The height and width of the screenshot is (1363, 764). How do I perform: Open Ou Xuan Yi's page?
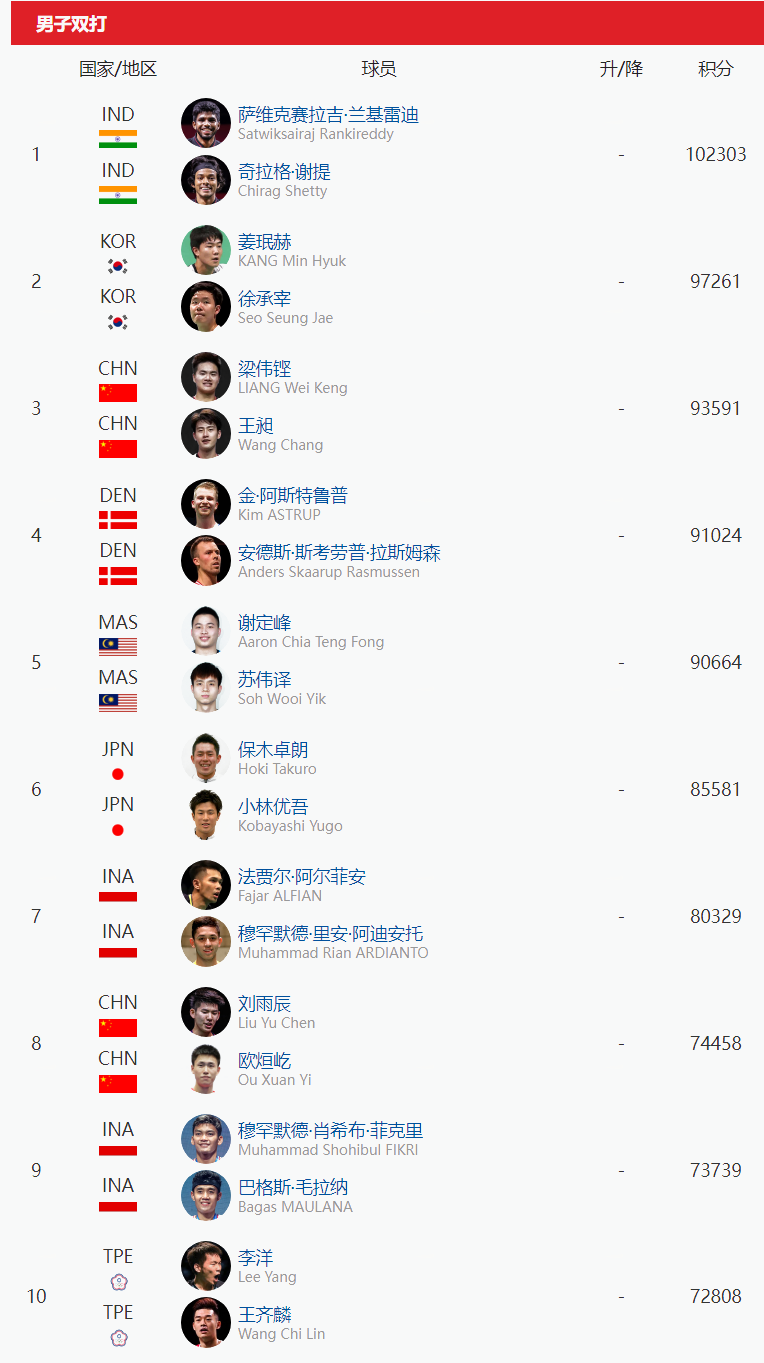pyautogui.click(x=265, y=1061)
